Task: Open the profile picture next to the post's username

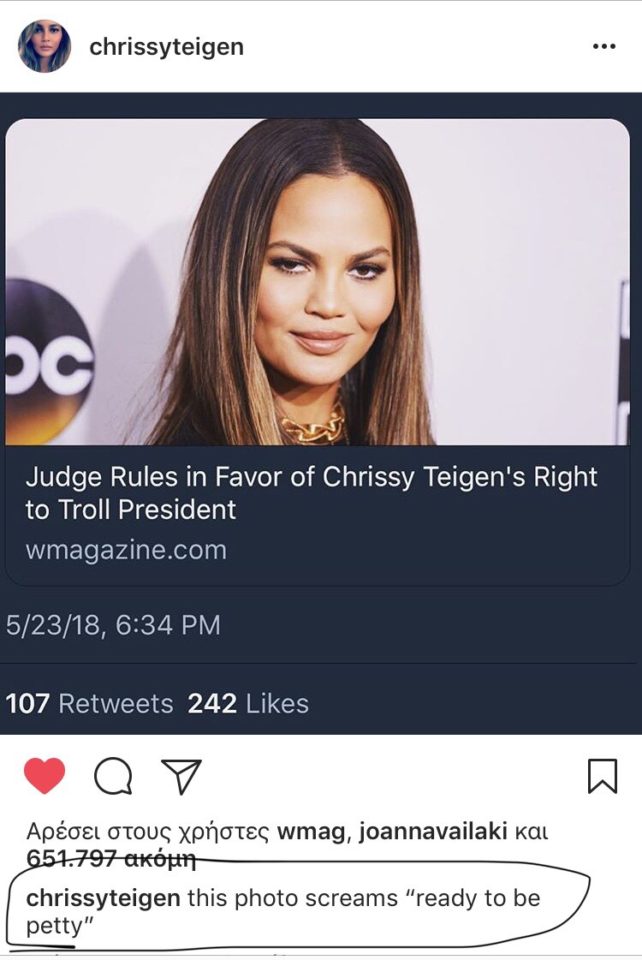Action: [x=44, y=46]
